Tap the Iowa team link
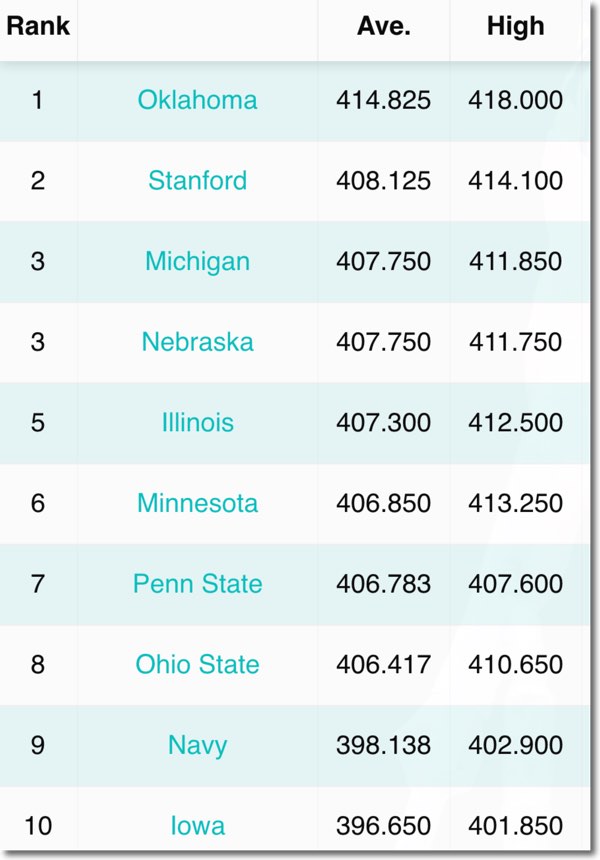The image size is (600, 860). 197,826
